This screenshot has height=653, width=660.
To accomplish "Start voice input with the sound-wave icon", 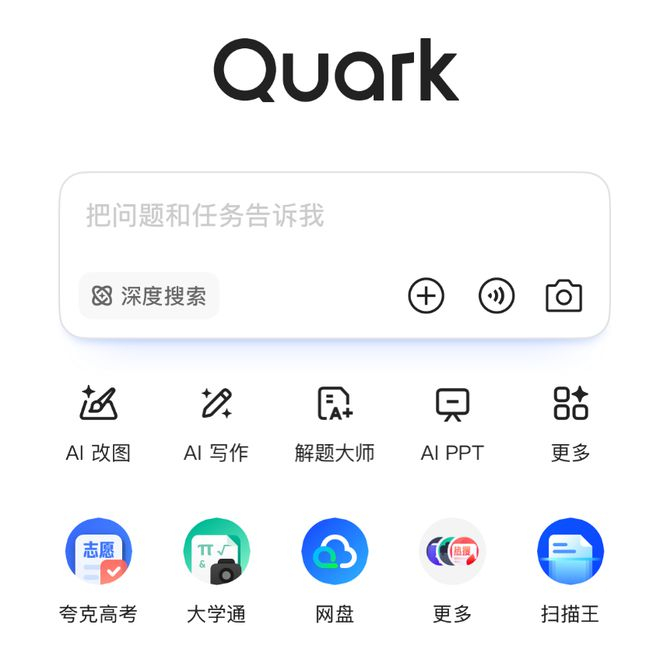I will click(496, 296).
